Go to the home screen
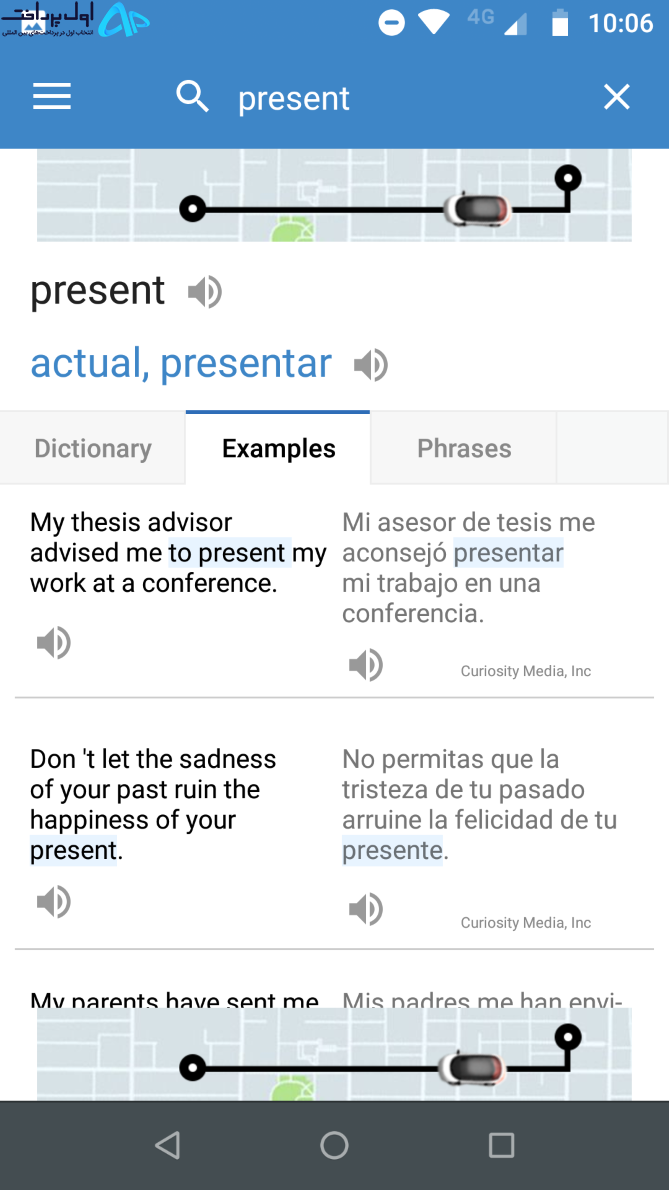Viewport: 669px width, 1190px height. point(334,1144)
